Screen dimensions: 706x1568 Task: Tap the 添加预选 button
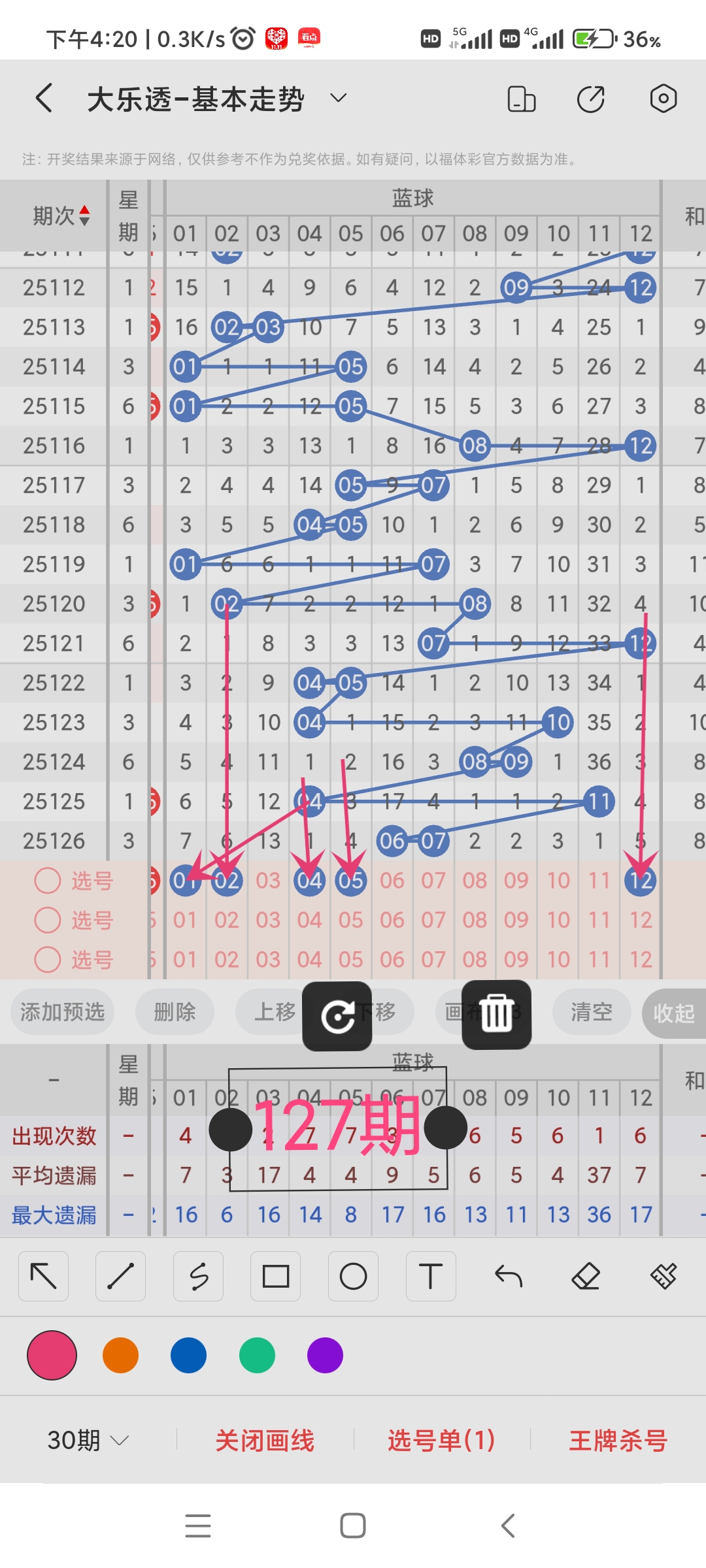(x=62, y=1012)
